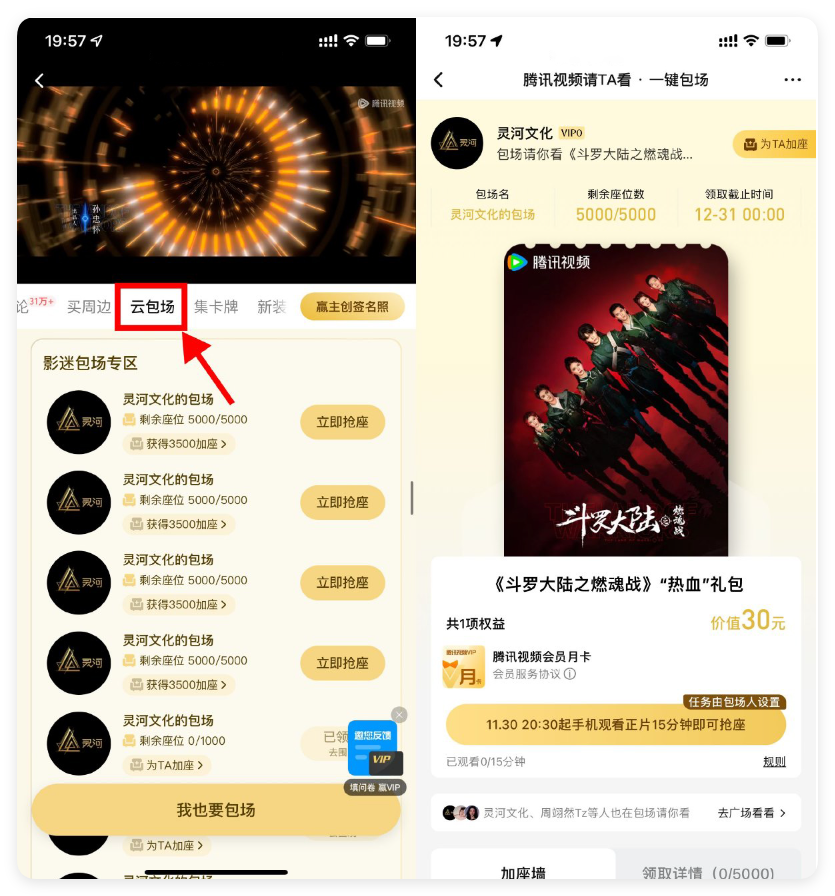This screenshot has height=896, width=835.
Task: Dismiss the 邀您反馈 floating survey widget
Action: [399, 715]
